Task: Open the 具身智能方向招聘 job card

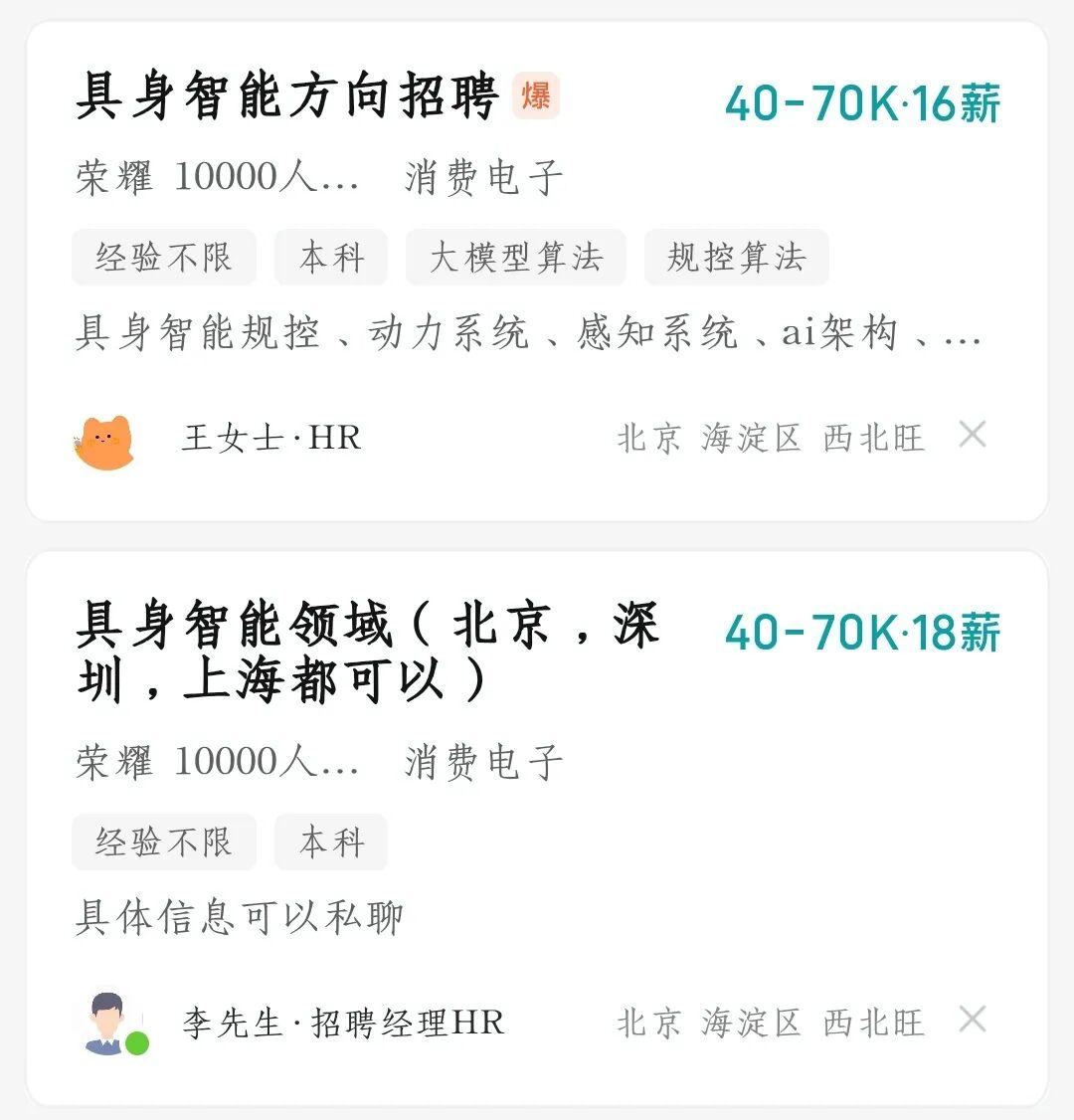Action: (286, 99)
